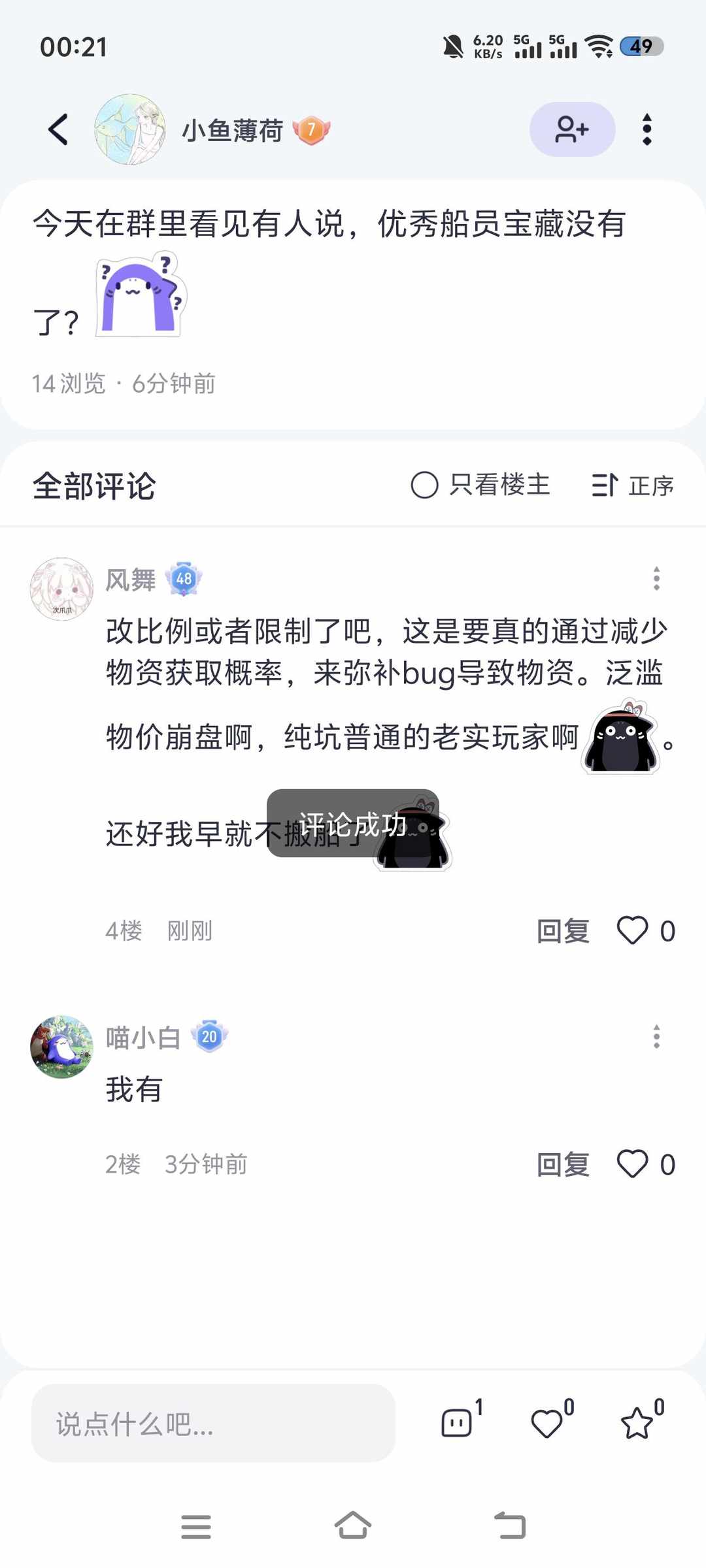
Task: Reply to 风舞 via the 回复 link
Action: coord(565,930)
